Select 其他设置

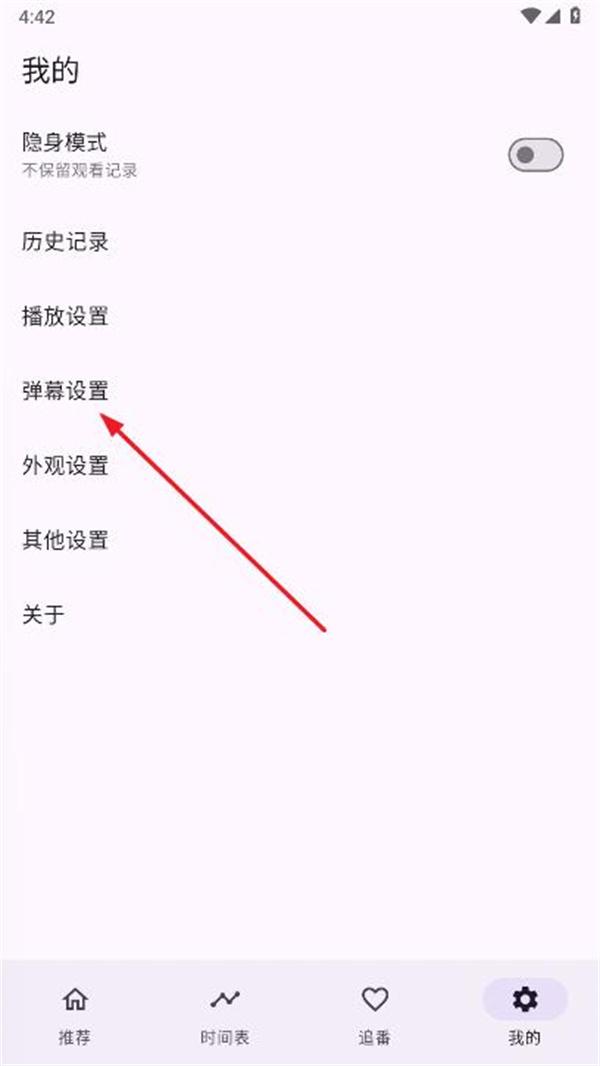coord(66,541)
